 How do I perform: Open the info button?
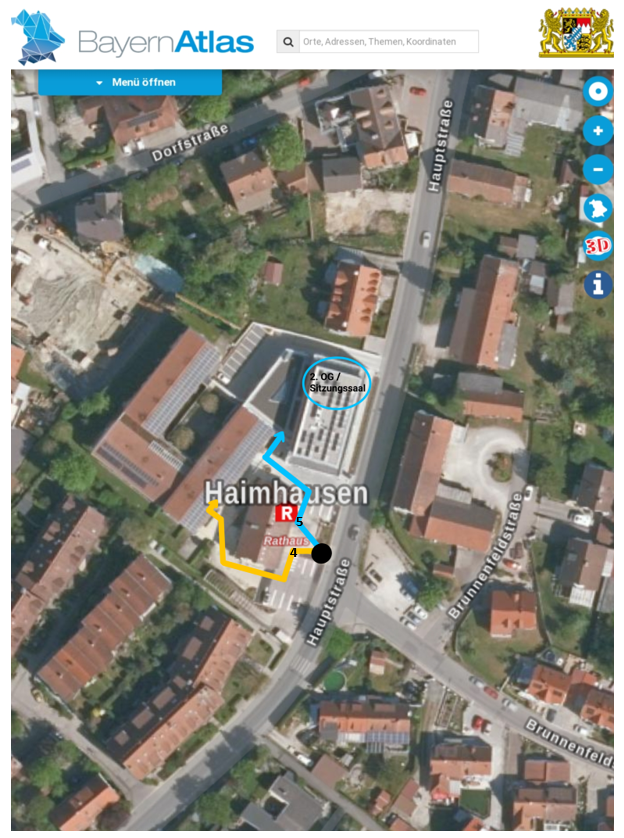598,285
